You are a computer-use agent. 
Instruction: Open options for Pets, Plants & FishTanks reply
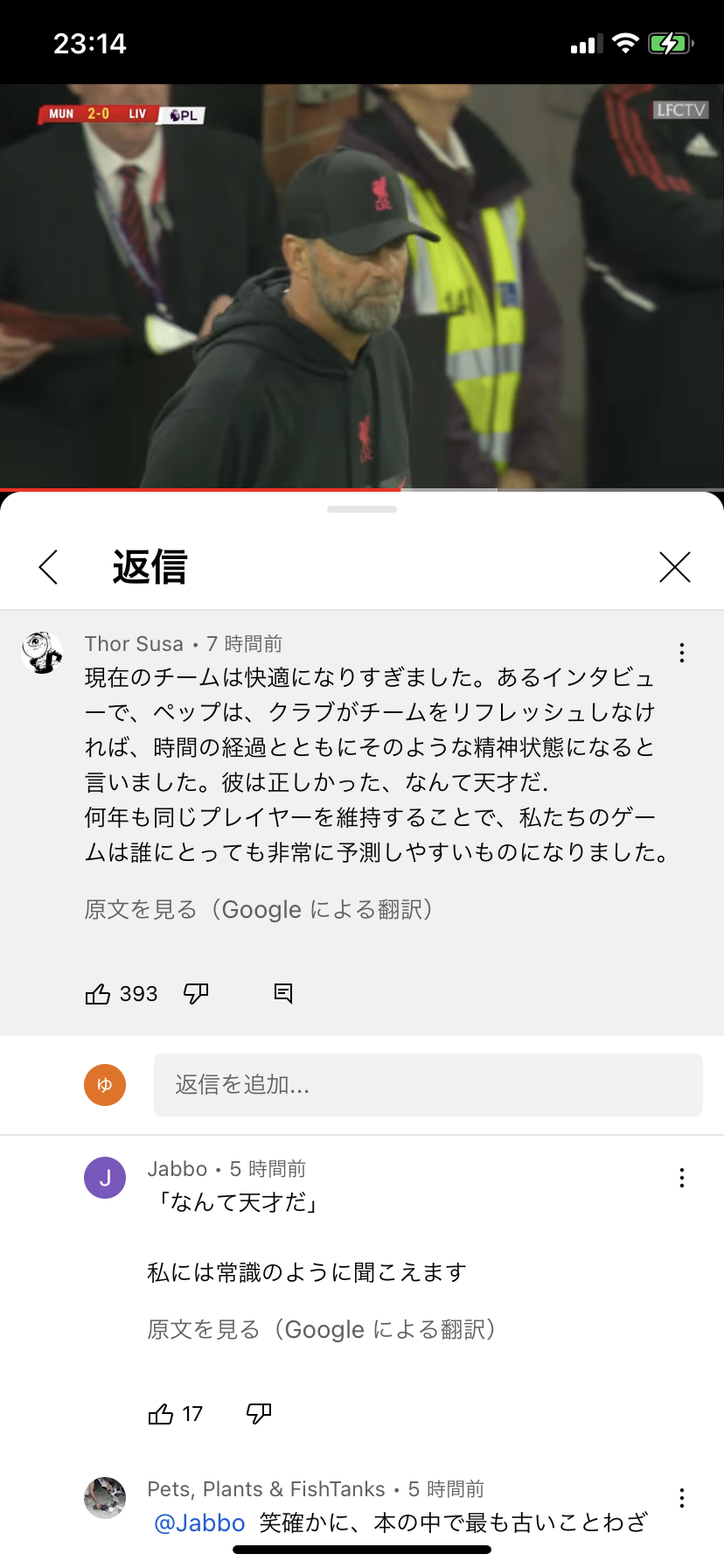tap(681, 1498)
